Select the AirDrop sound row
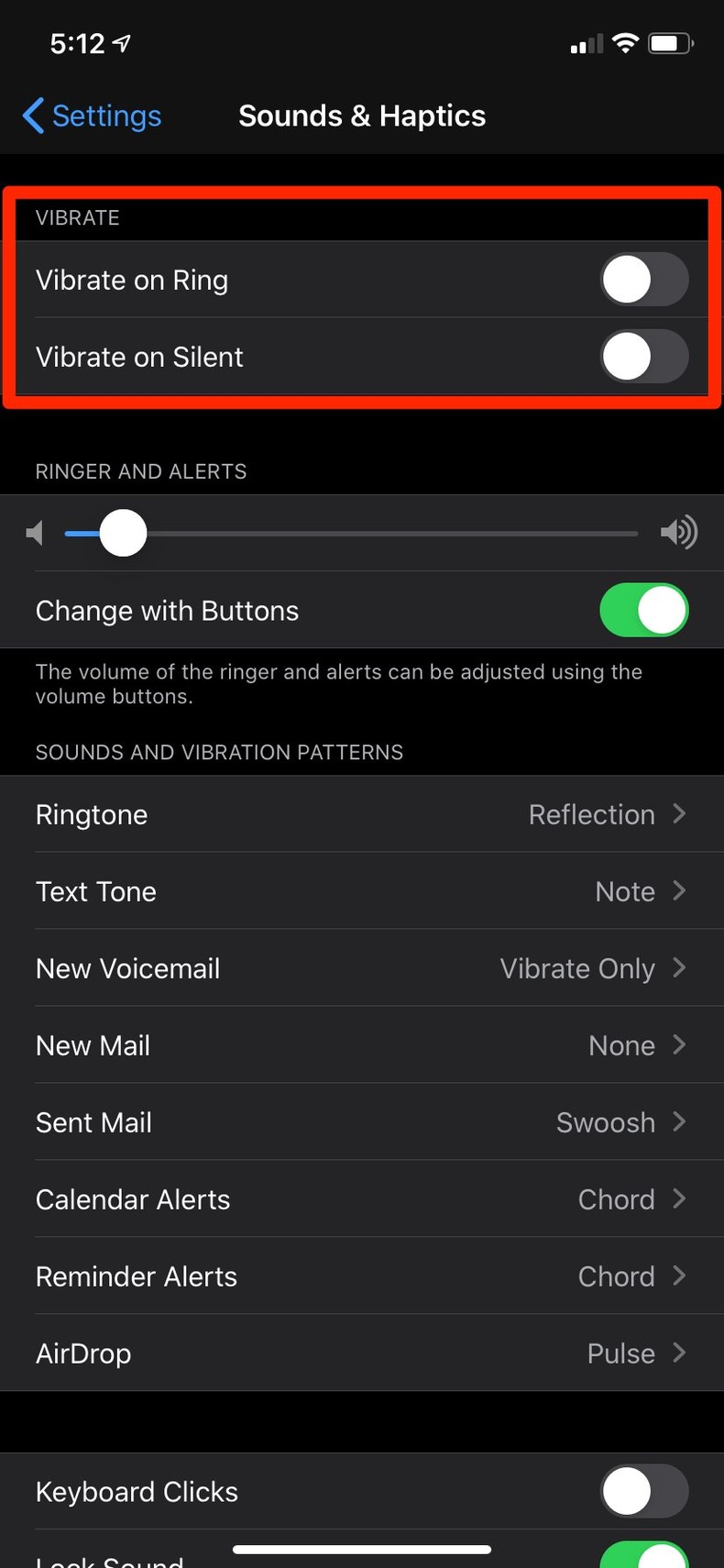 click(362, 1353)
